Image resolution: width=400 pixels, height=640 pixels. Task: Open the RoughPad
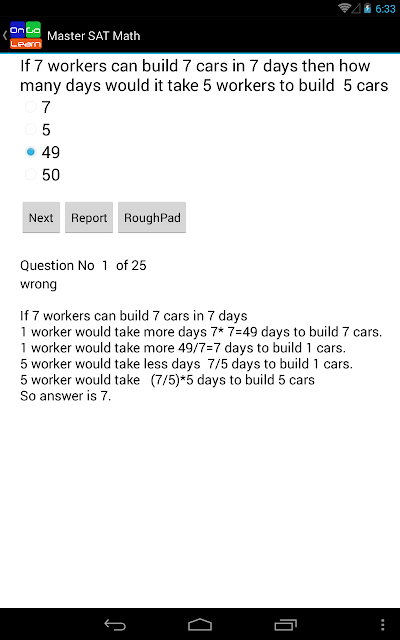click(152, 218)
